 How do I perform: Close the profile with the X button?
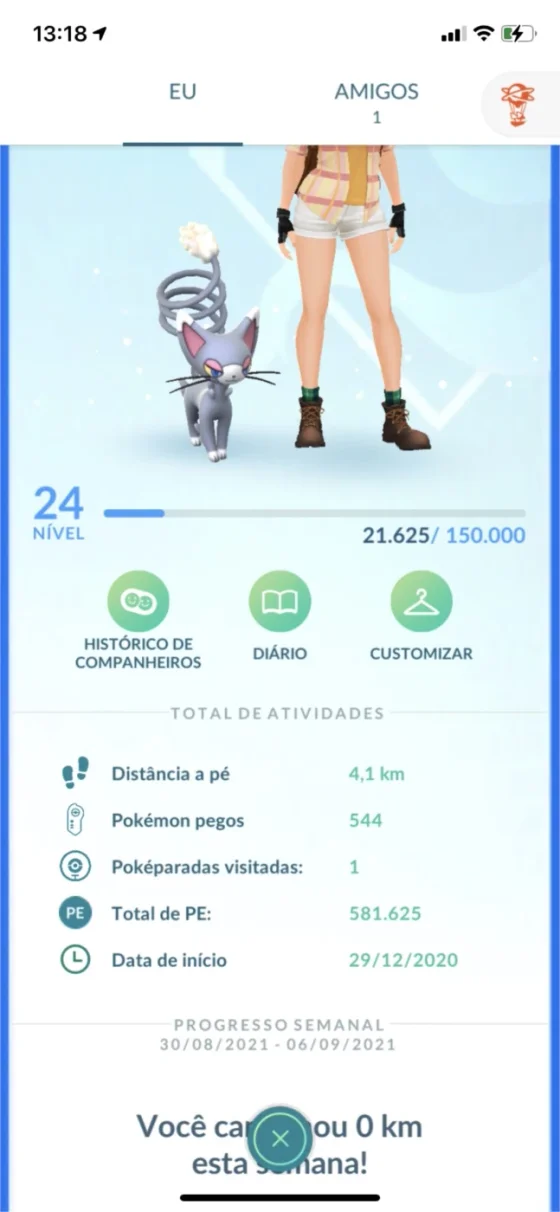pyautogui.click(x=280, y=1138)
